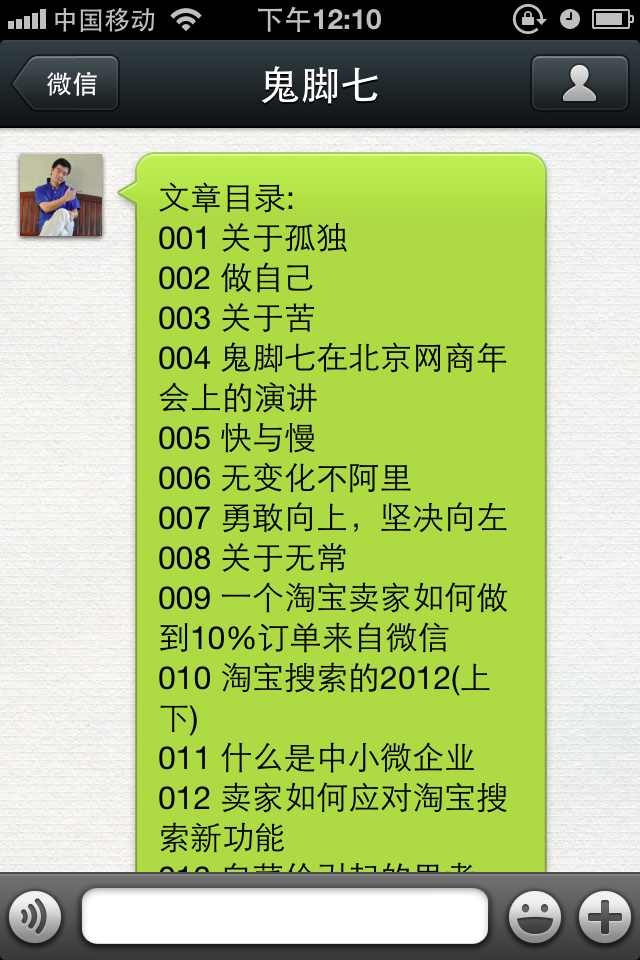The height and width of the screenshot is (960, 640).
Task: Open the plus attachments menu
Action: tap(605, 916)
